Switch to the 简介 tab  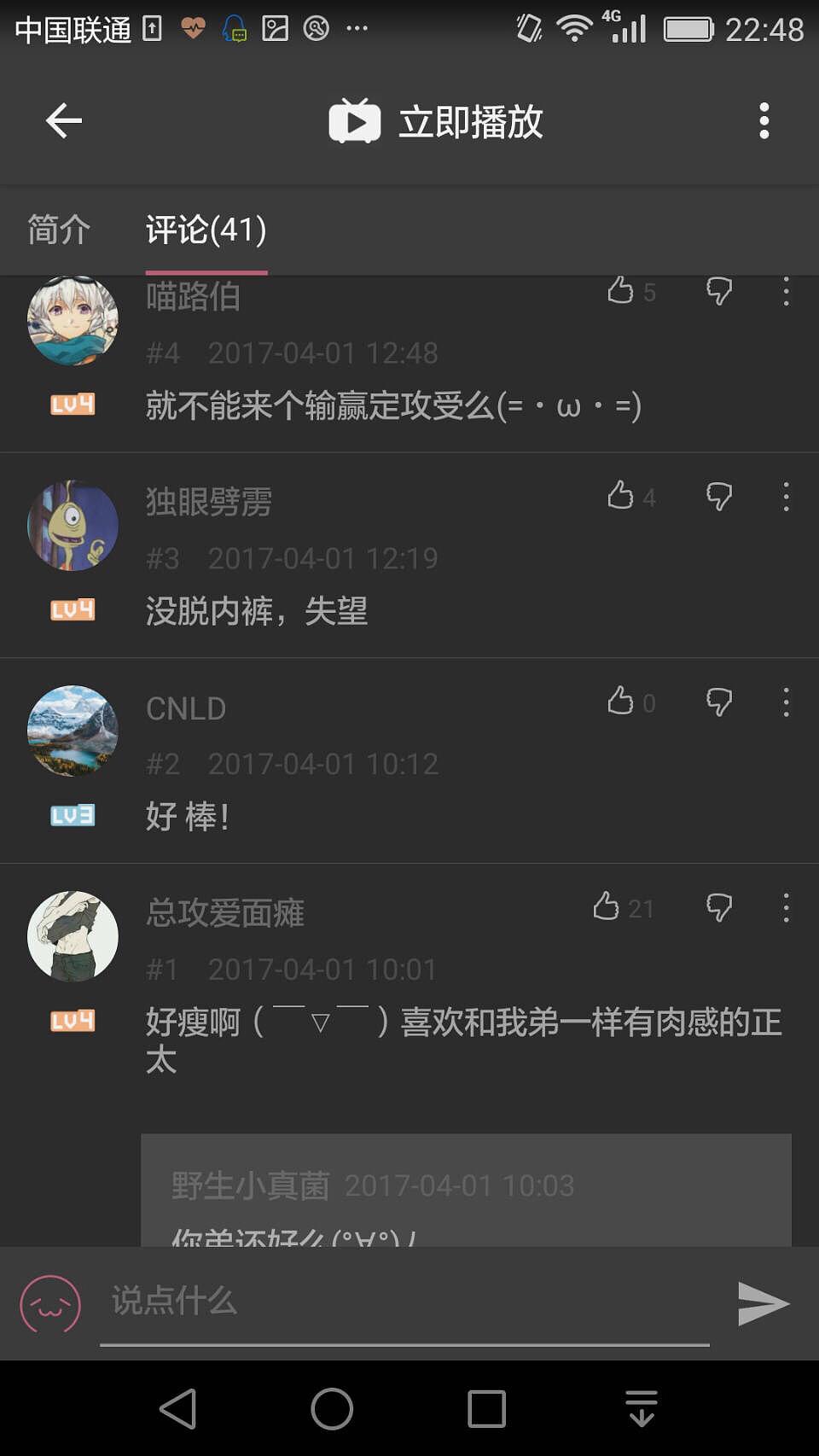click(59, 230)
